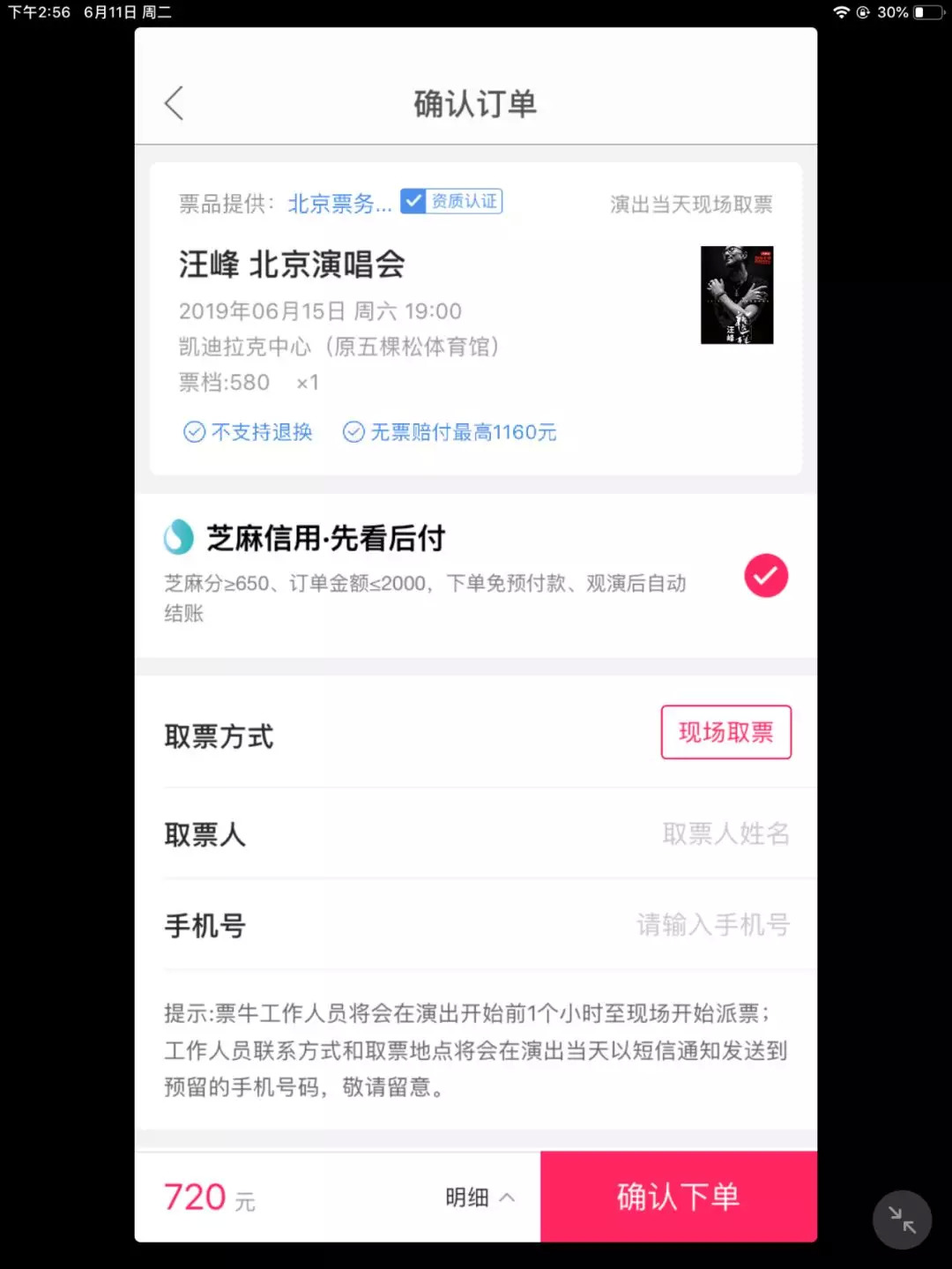Tap the 取票人姓名 input field
This screenshot has width=952, height=1269.
[x=725, y=833]
